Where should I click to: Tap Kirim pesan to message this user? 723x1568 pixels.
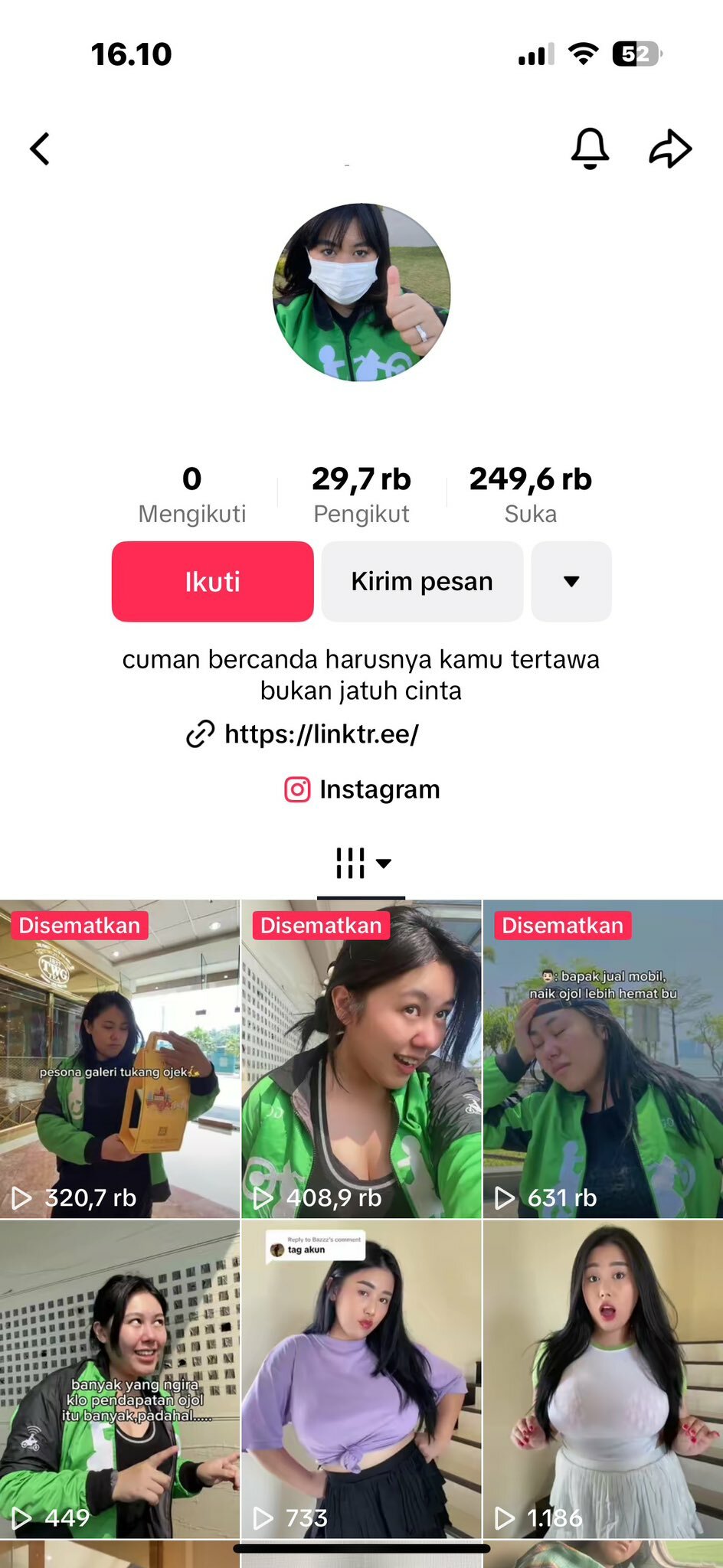[422, 581]
